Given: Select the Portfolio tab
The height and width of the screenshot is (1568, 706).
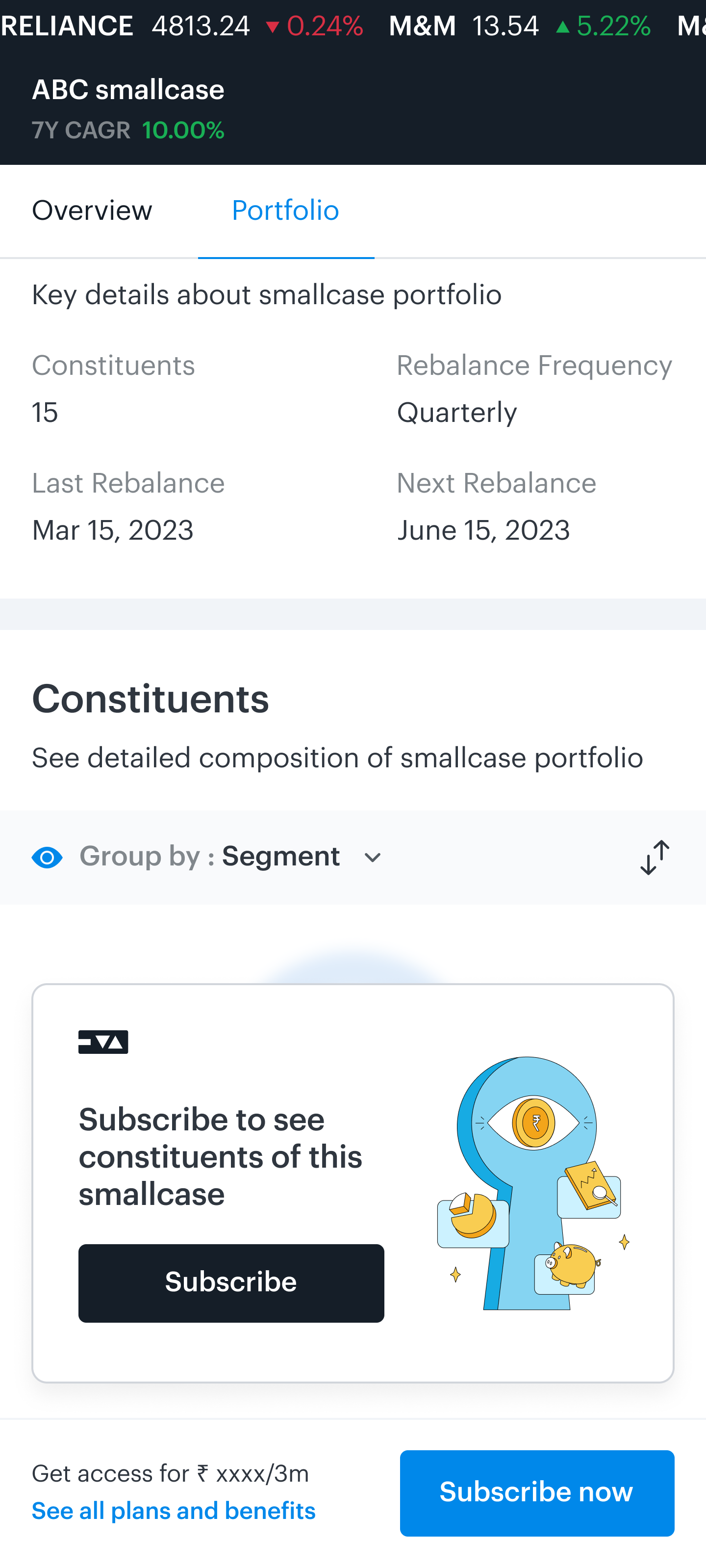Looking at the screenshot, I should (285, 210).
